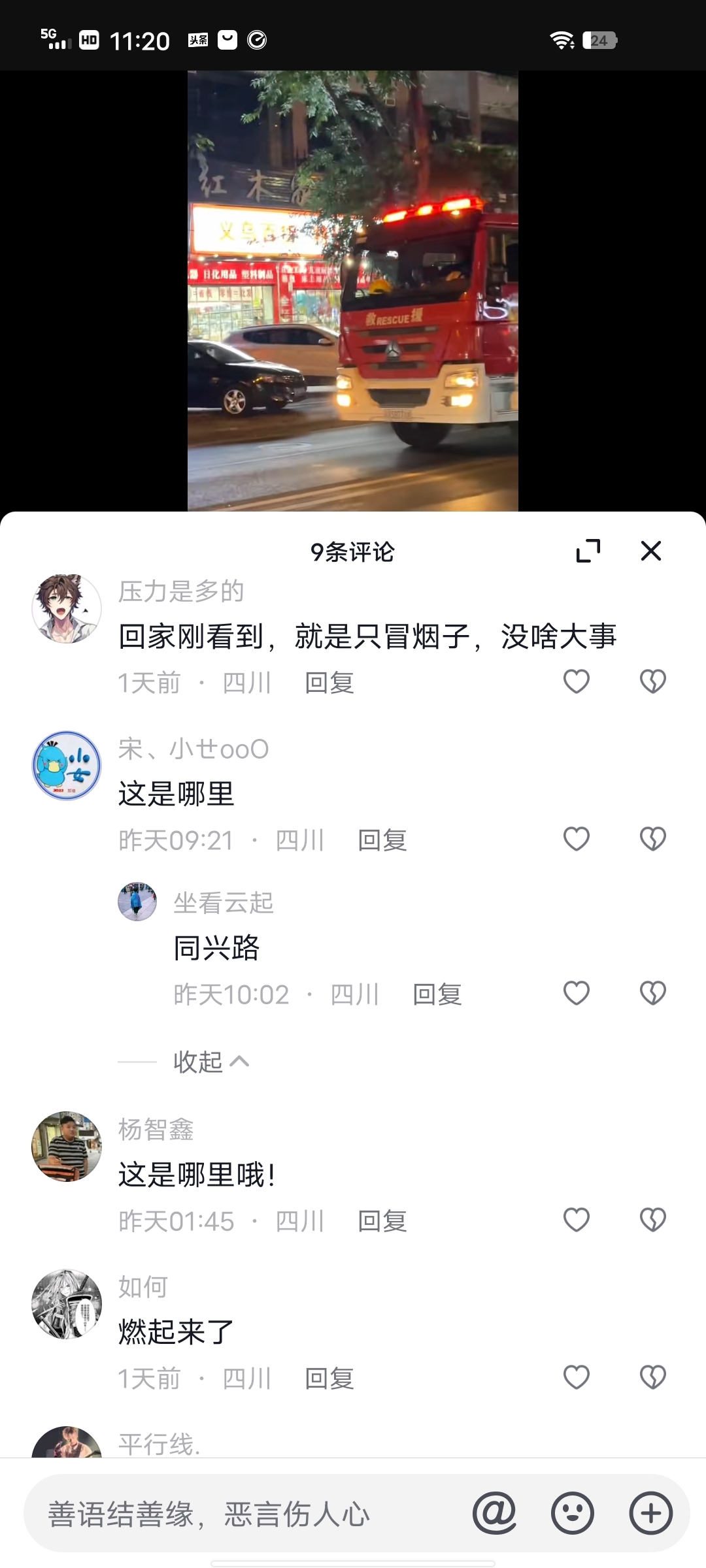
Task: Tap the comment input field
Action: pos(248,1514)
